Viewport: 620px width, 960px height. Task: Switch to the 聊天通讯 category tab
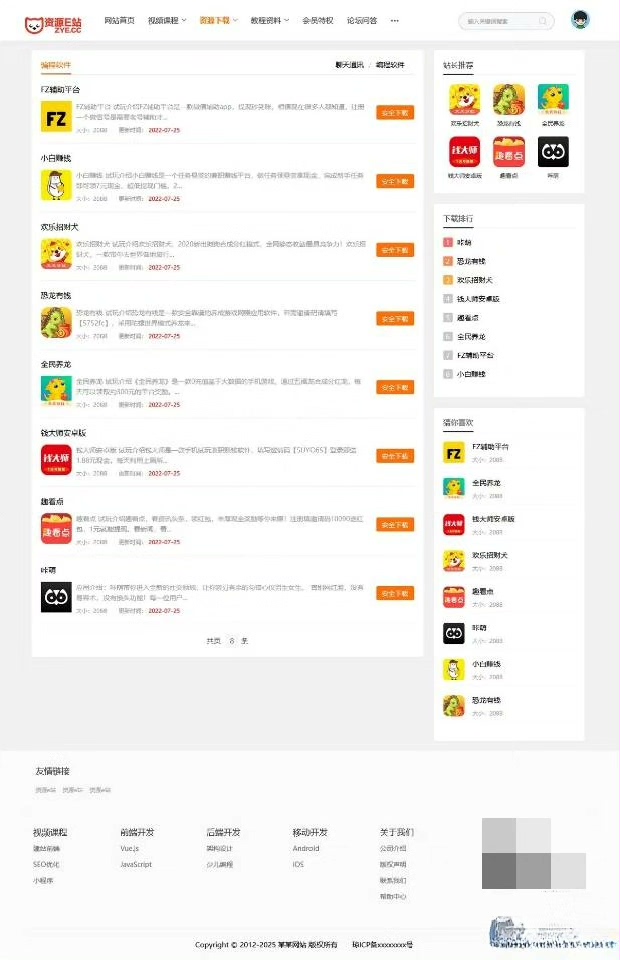click(x=349, y=65)
